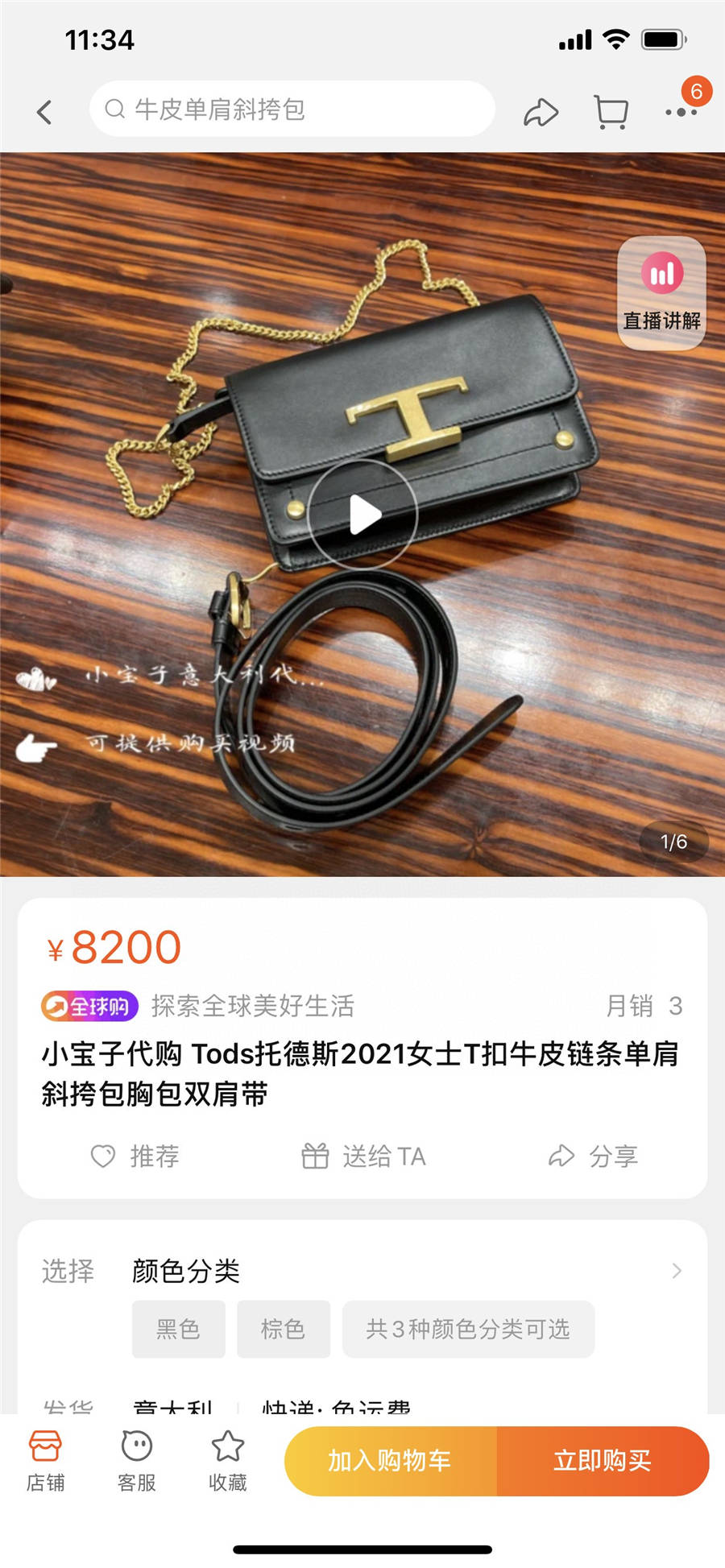Open the 全球购 badge
The image size is (725, 1568).
[89, 1006]
